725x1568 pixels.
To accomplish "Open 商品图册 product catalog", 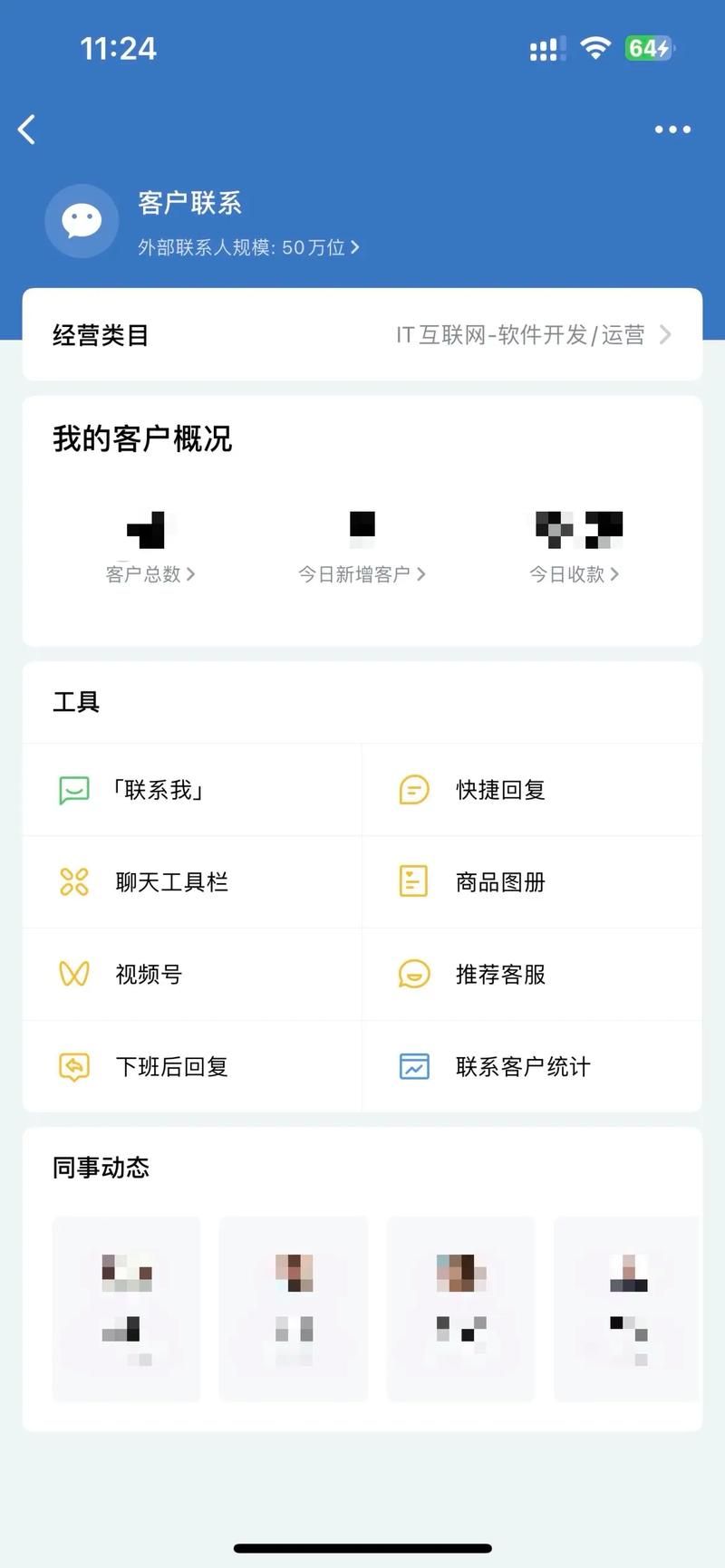I will (x=499, y=881).
